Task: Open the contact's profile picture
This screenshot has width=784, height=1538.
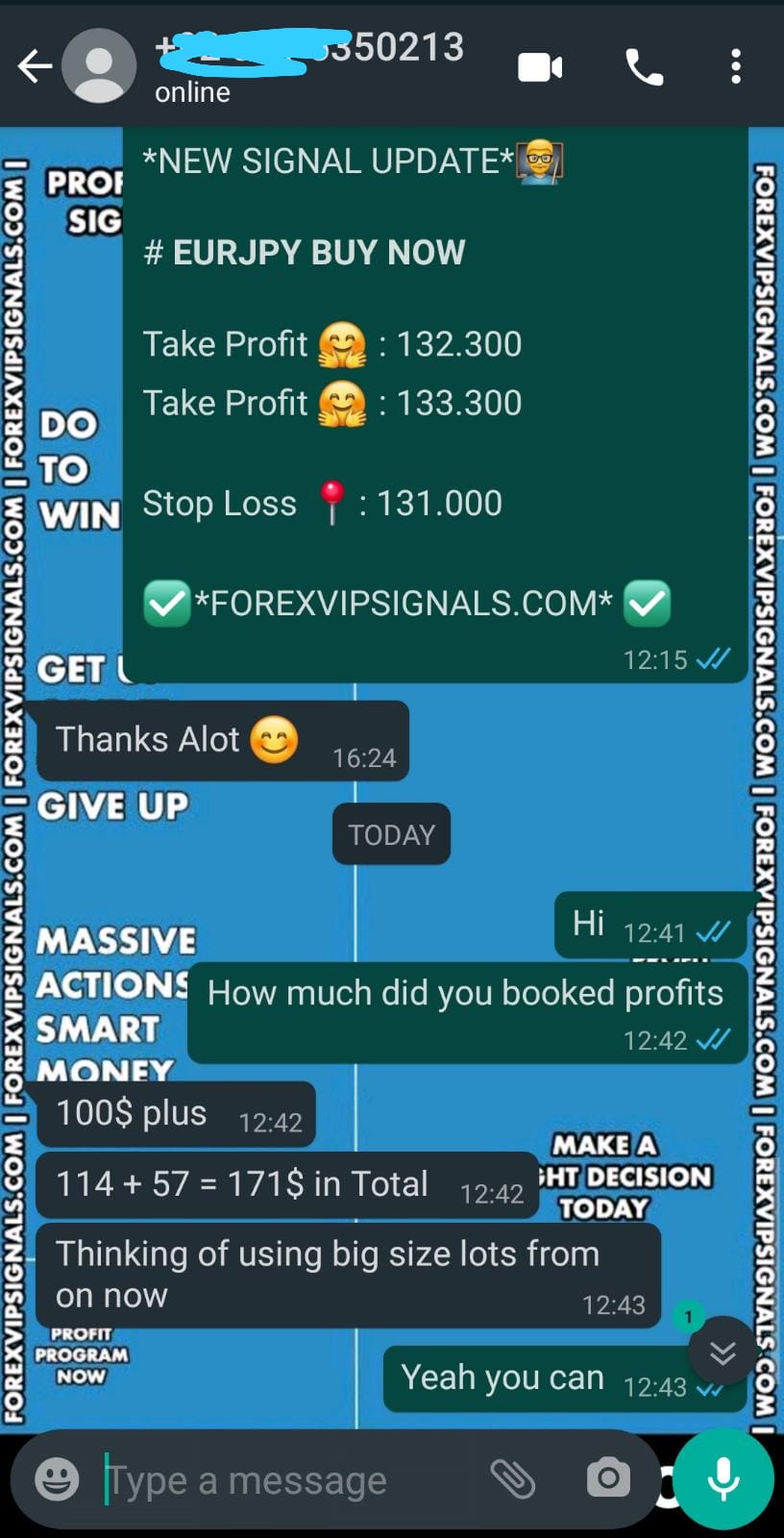Action: (99, 66)
